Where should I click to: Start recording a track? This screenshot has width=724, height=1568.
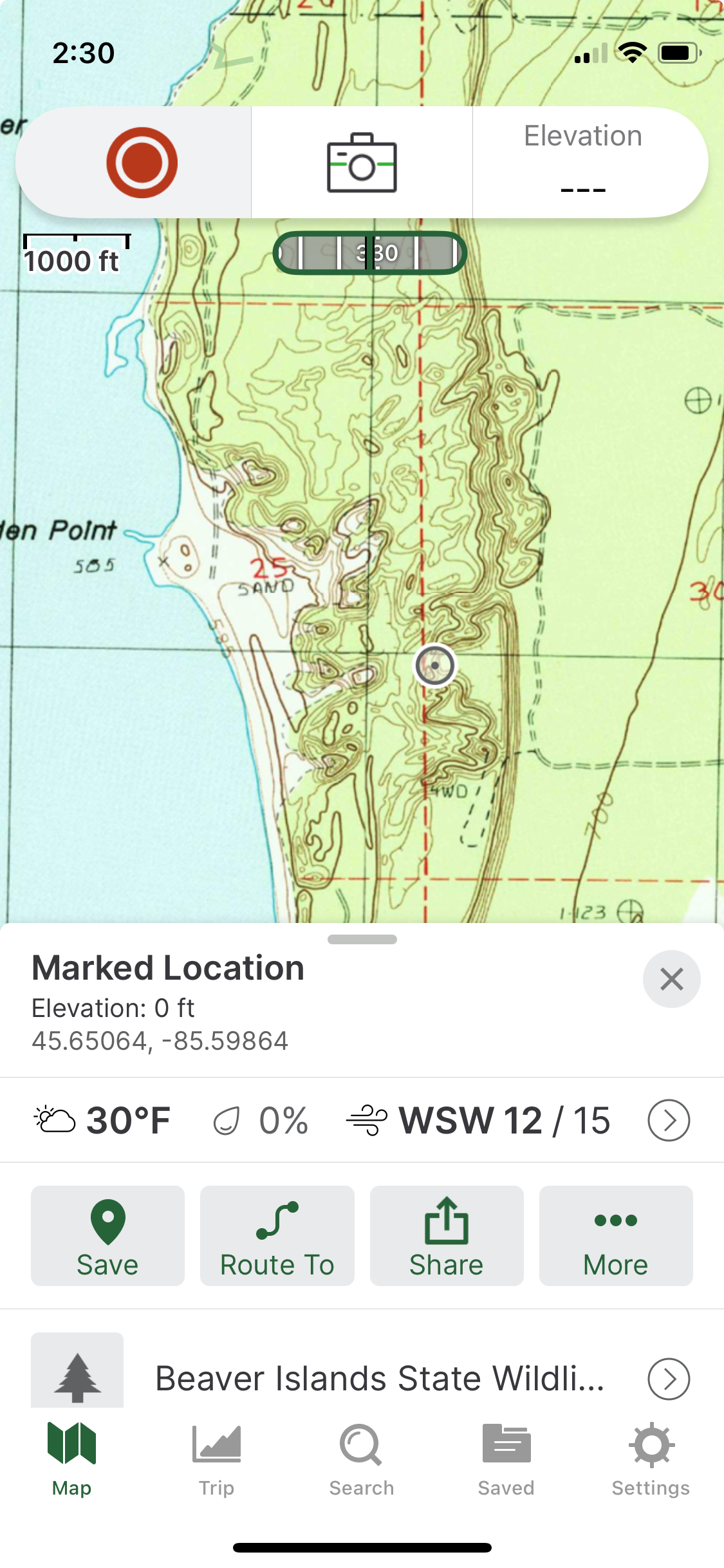coord(142,162)
